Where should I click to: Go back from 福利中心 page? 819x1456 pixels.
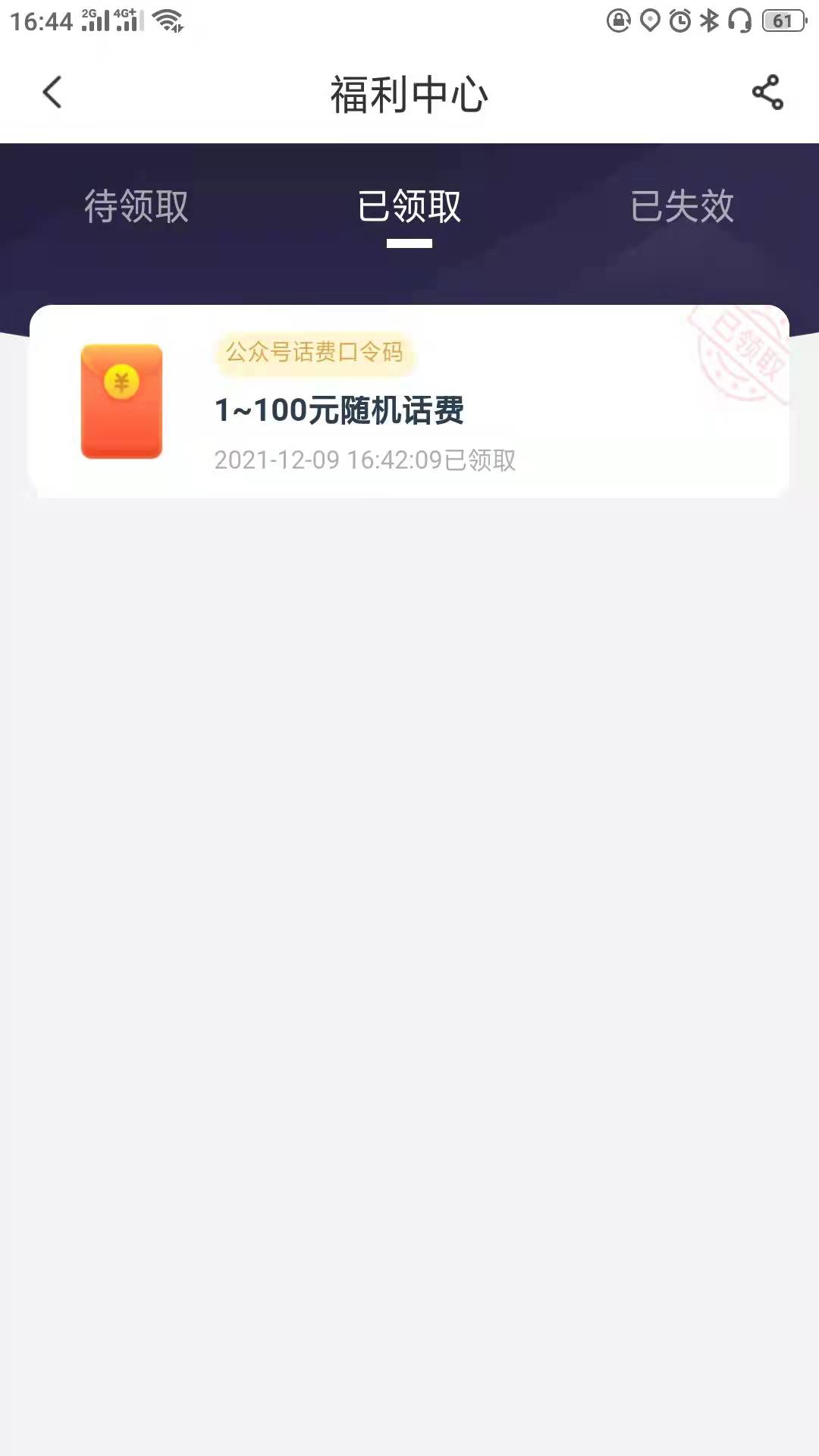[x=52, y=93]
